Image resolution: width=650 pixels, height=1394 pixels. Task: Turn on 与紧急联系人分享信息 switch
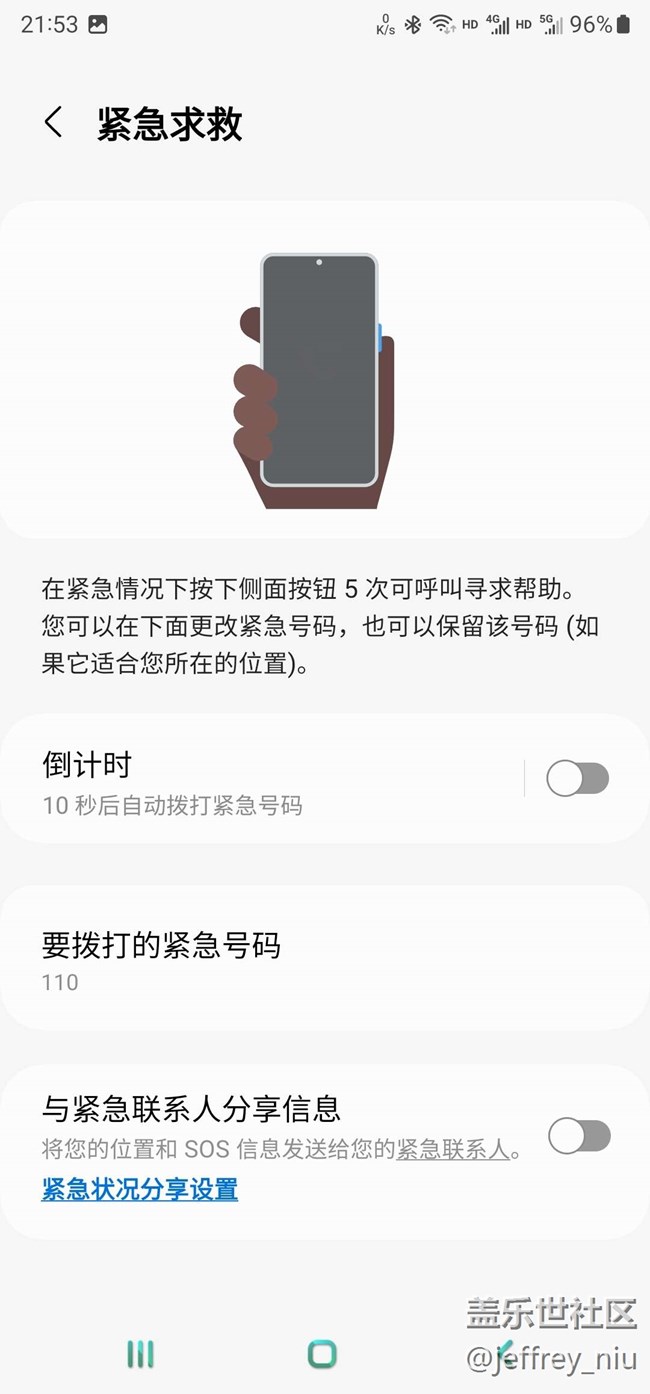tap(579, 1135)
